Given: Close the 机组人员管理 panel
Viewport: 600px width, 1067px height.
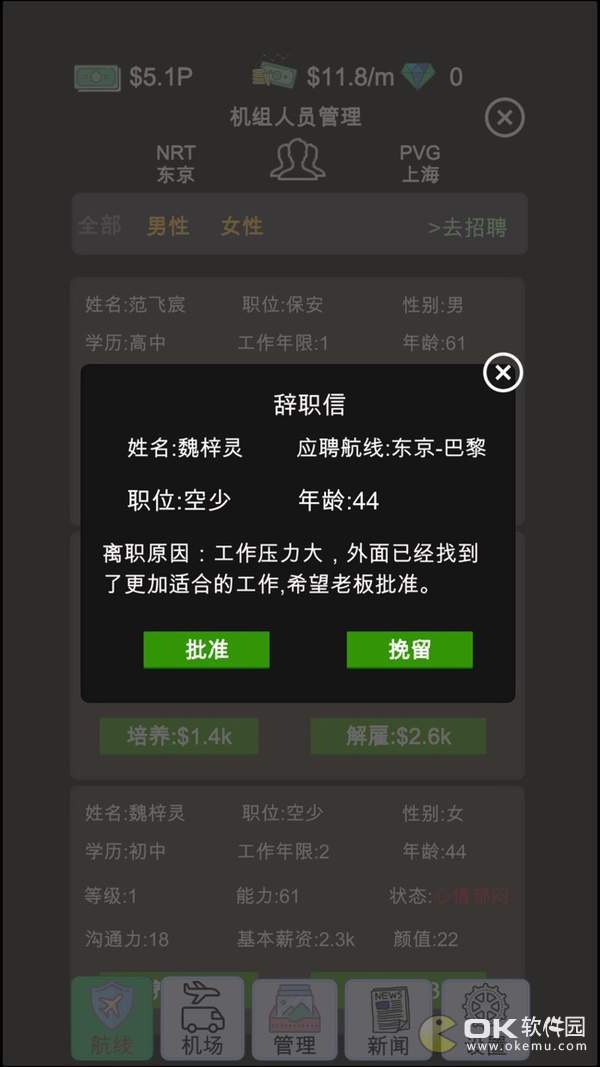Looking at the screenshot, I should (504, 118).
